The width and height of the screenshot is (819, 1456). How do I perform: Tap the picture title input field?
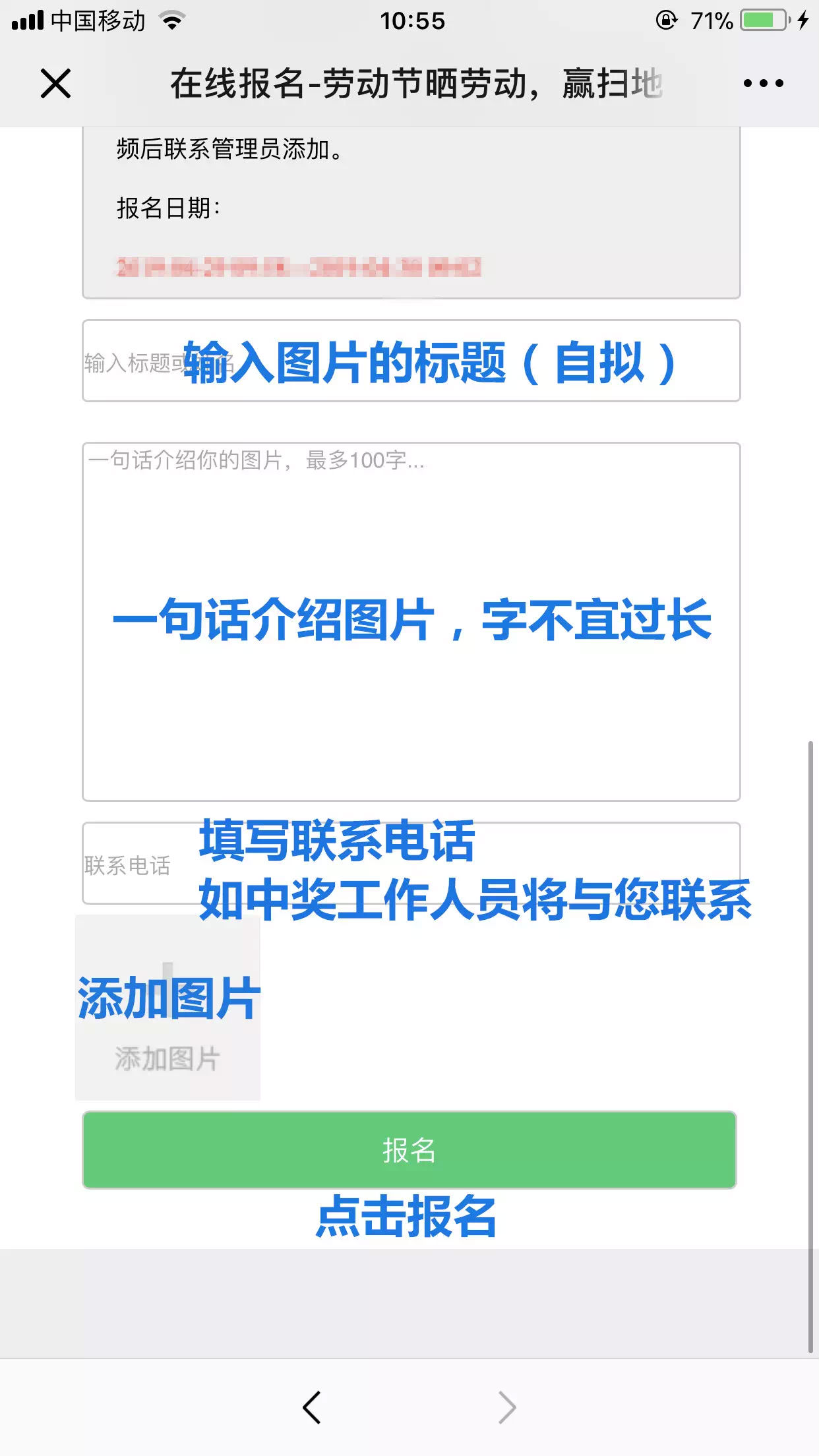[411, 361]
